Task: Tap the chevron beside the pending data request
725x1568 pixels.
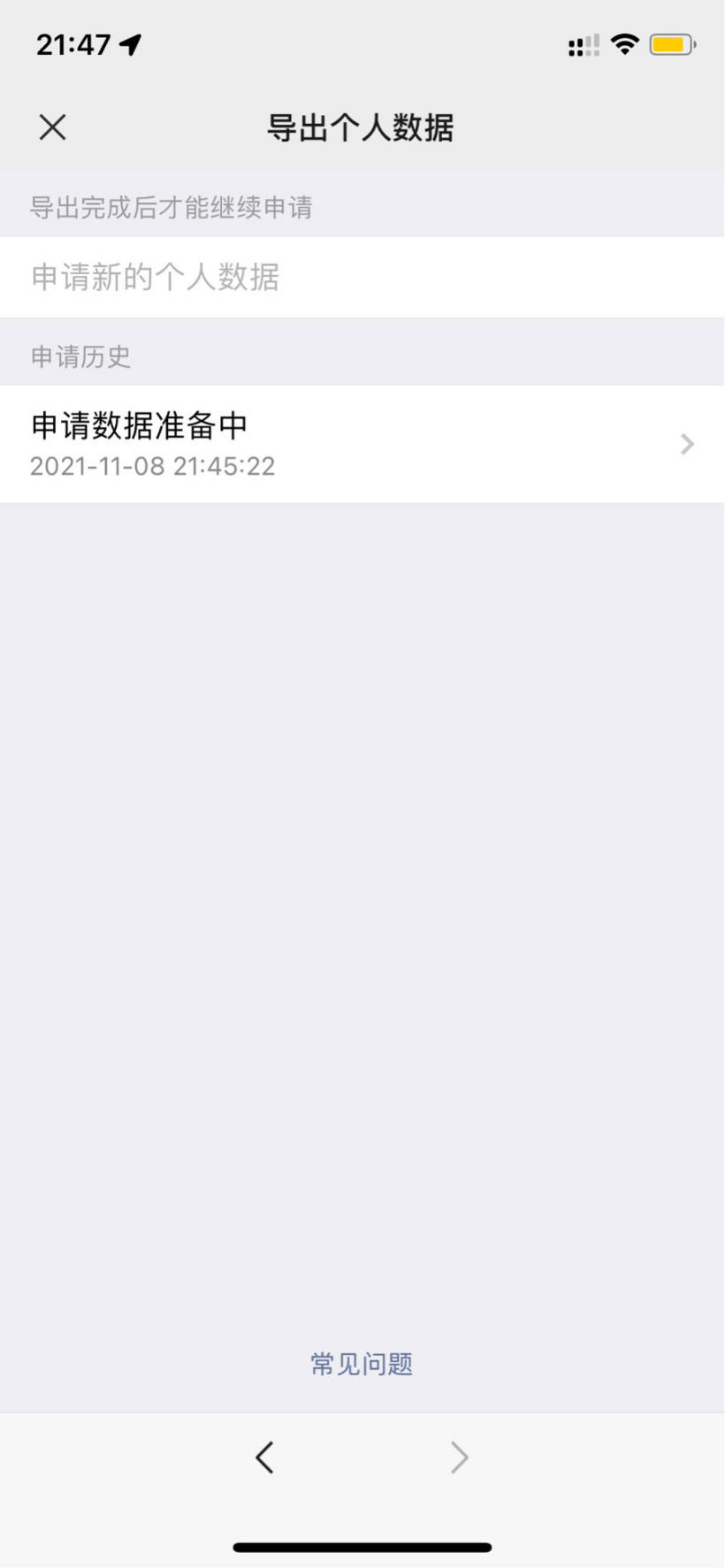Action: click(687, 443)
